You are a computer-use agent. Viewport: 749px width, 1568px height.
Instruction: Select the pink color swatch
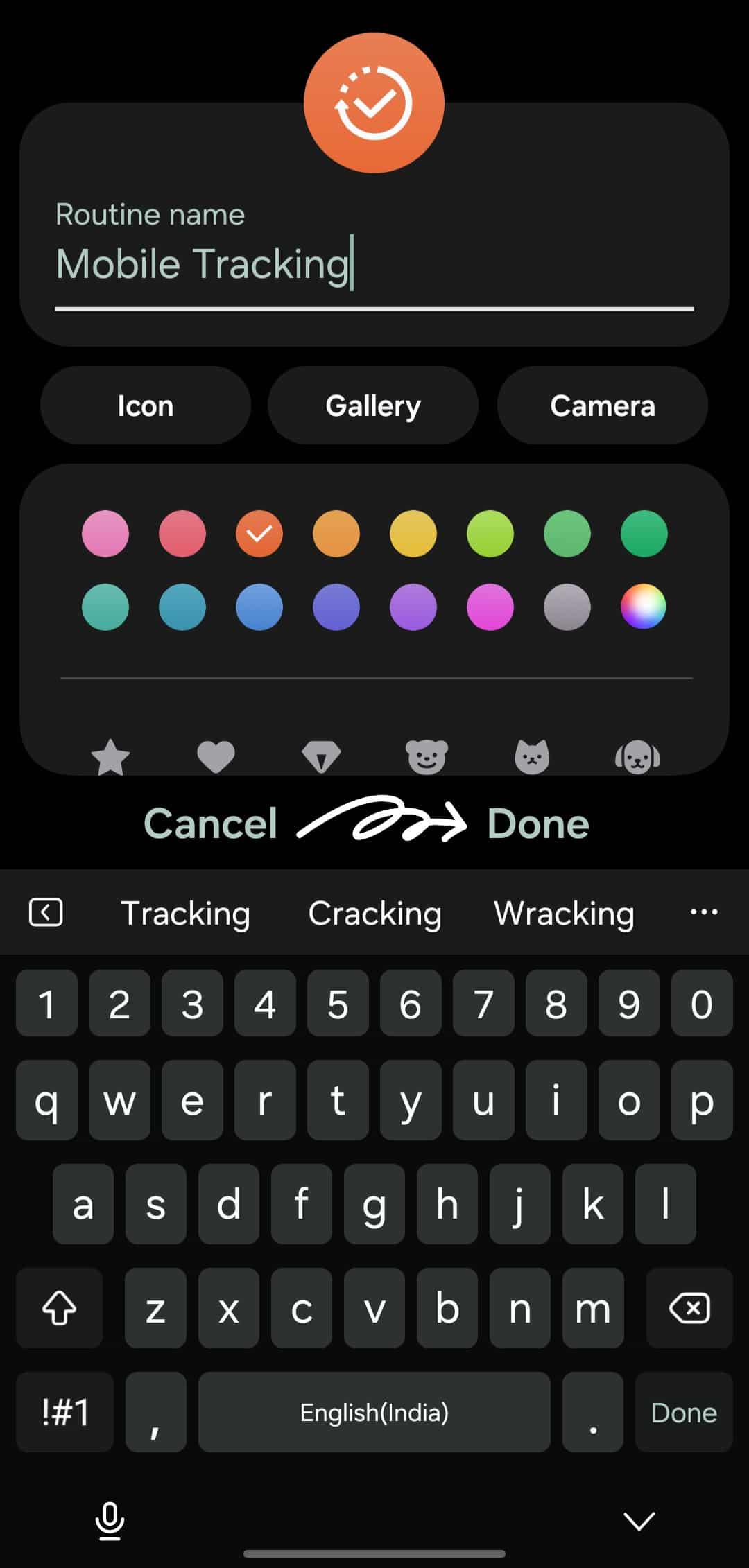click(105, 534)
